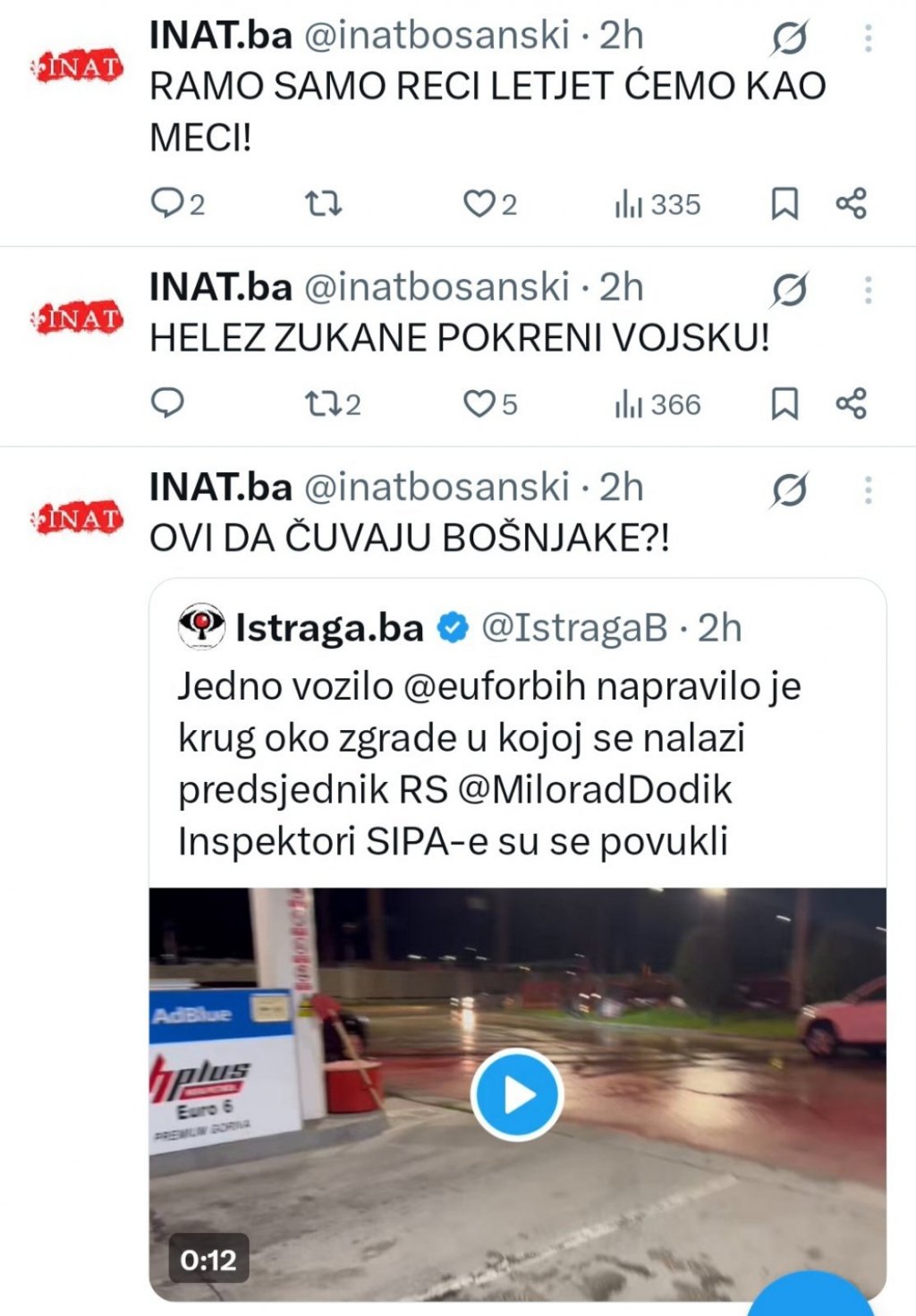The width and height of the screenshot is (916, 1316).
Task: Bookmark the RAMO SAMO RECI tweet
Action: [x=785, y=204]
